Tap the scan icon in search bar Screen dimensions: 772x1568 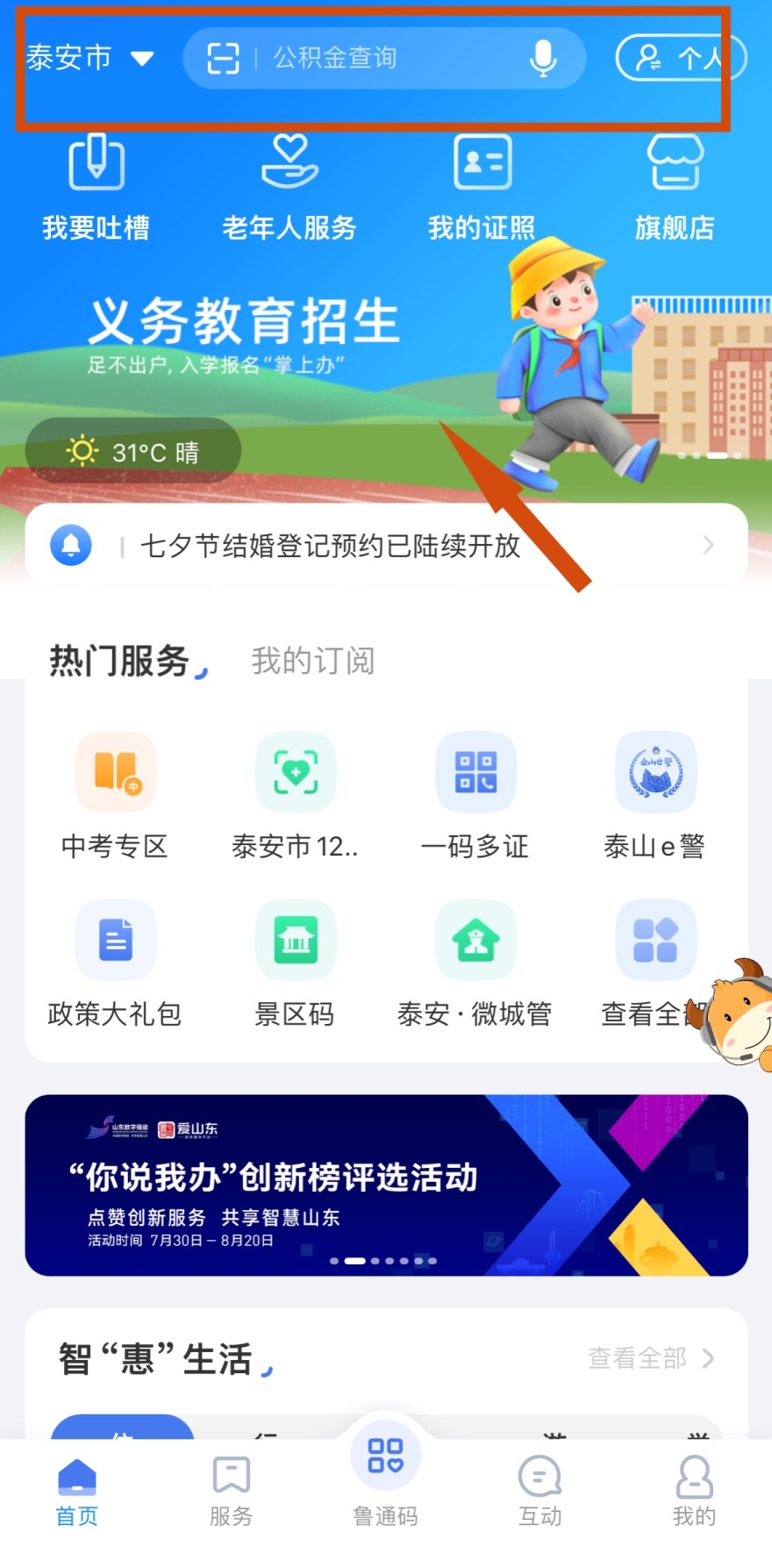[x=223, y=58]
